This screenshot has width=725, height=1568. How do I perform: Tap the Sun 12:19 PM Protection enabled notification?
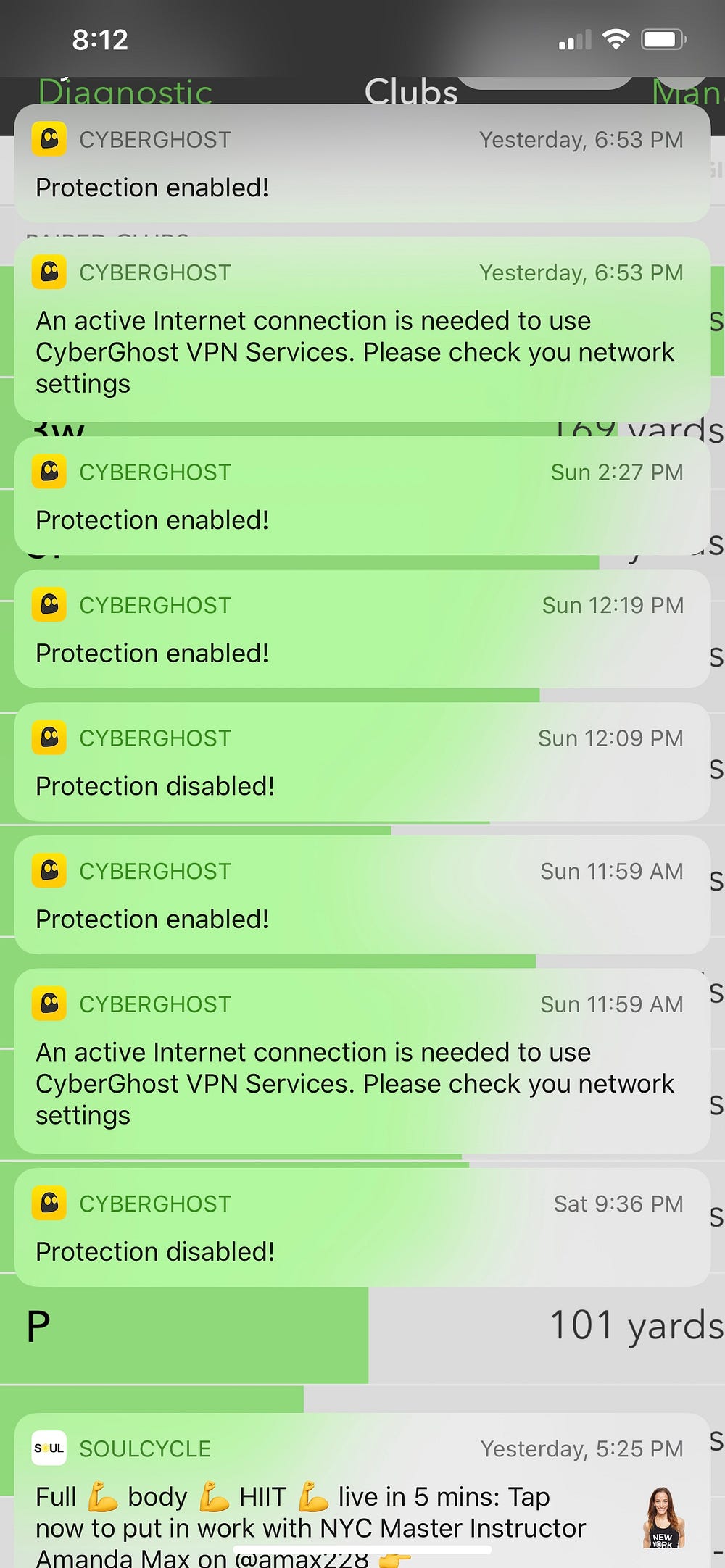pyautogui.click(x=362, y=629)
